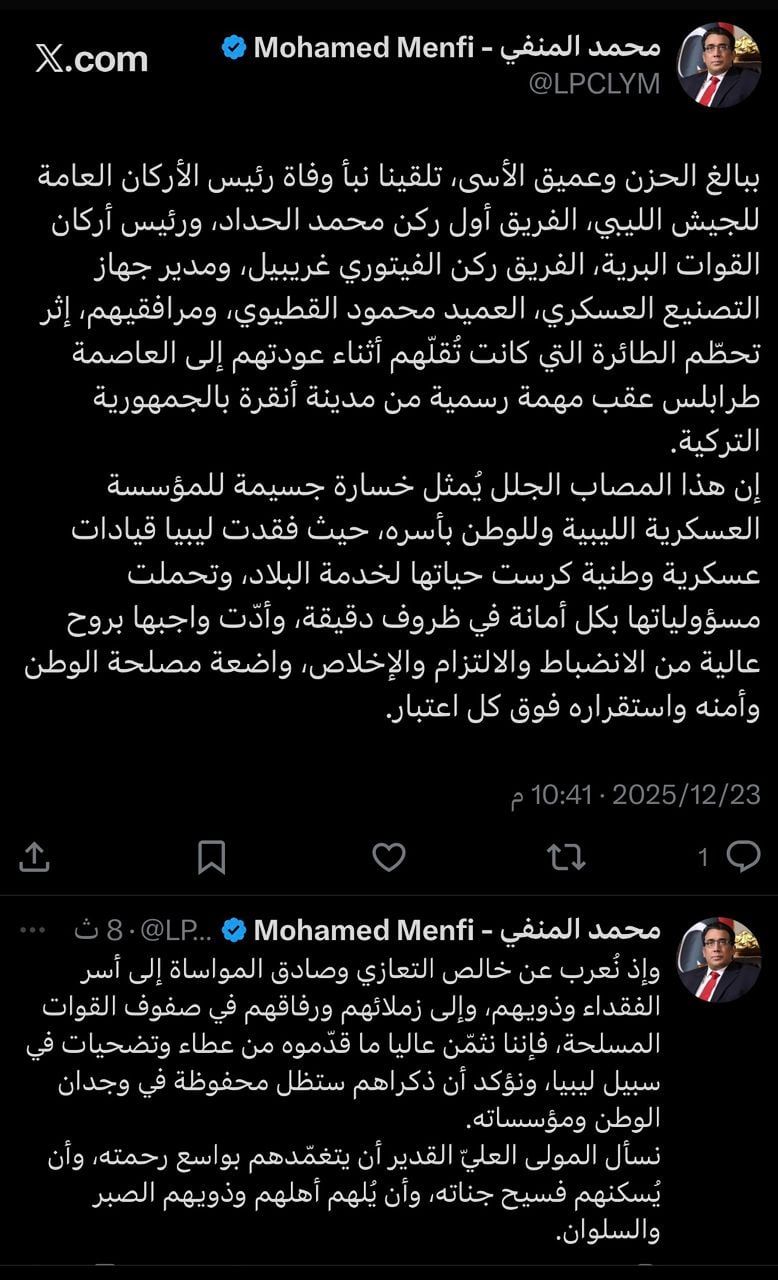Open replies via the comment icon
This screenshot has height=1280, width=778.
(742, 857)
